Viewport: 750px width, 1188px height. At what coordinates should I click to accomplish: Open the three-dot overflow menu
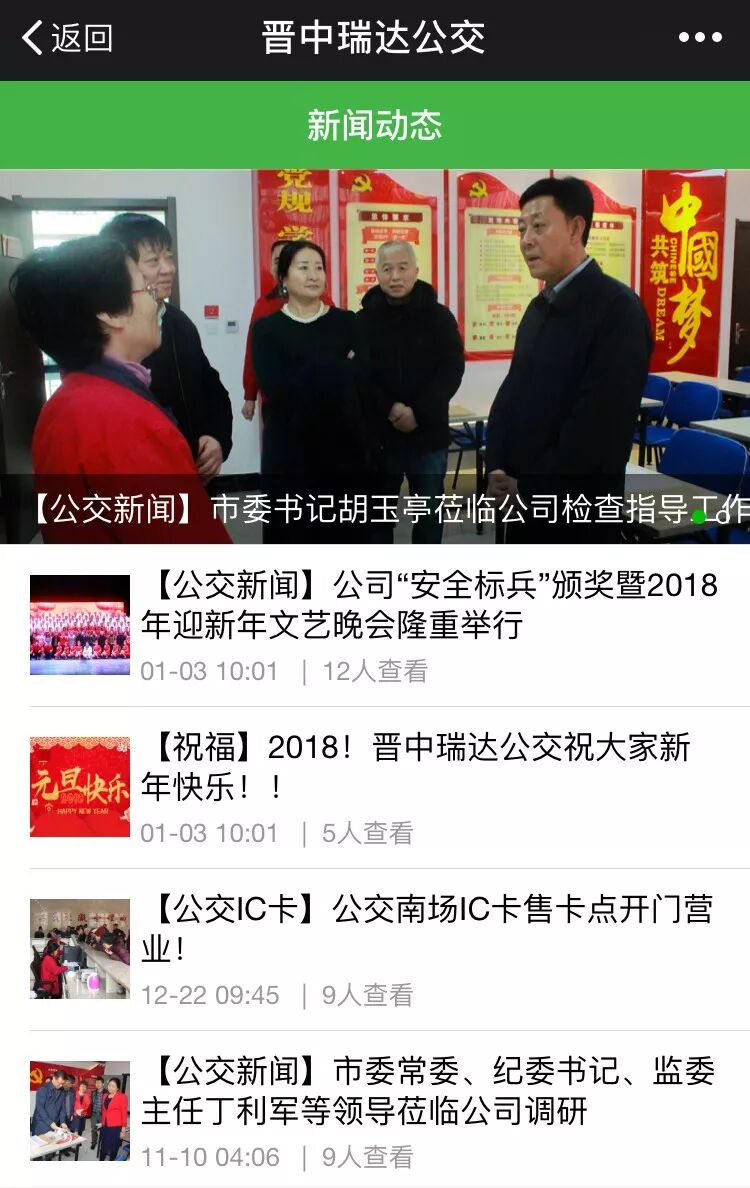coord(699,38)
